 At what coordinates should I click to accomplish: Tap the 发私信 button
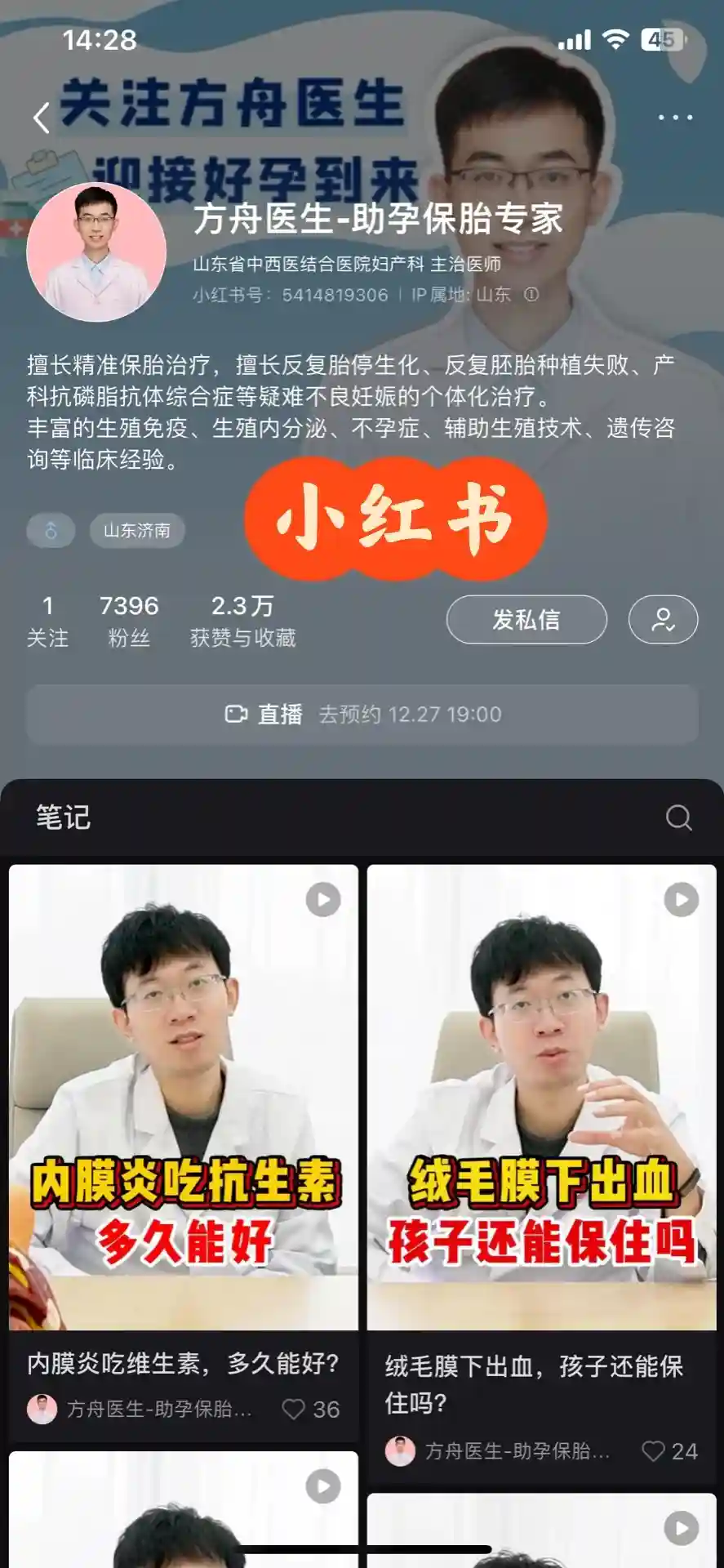tap(526, 620)
